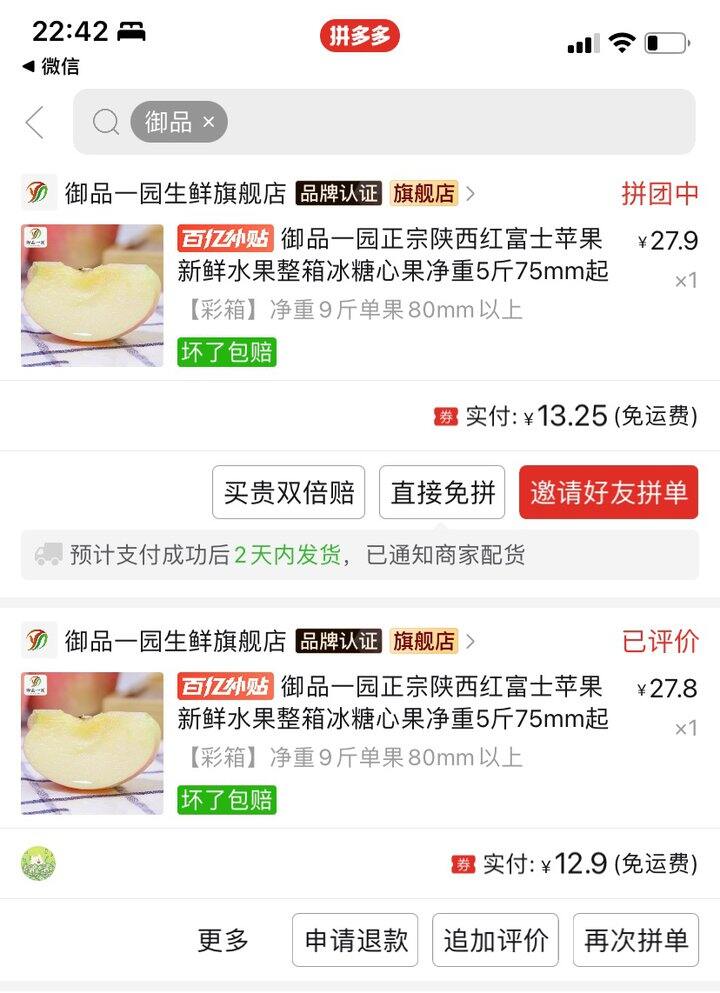
Task: Return to 微信 from the status bar
Action: click(51, 67)
